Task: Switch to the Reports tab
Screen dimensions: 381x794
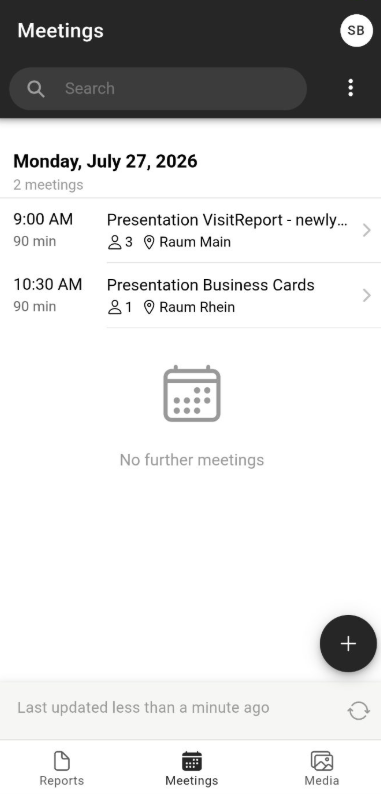Action: (62, 768)
